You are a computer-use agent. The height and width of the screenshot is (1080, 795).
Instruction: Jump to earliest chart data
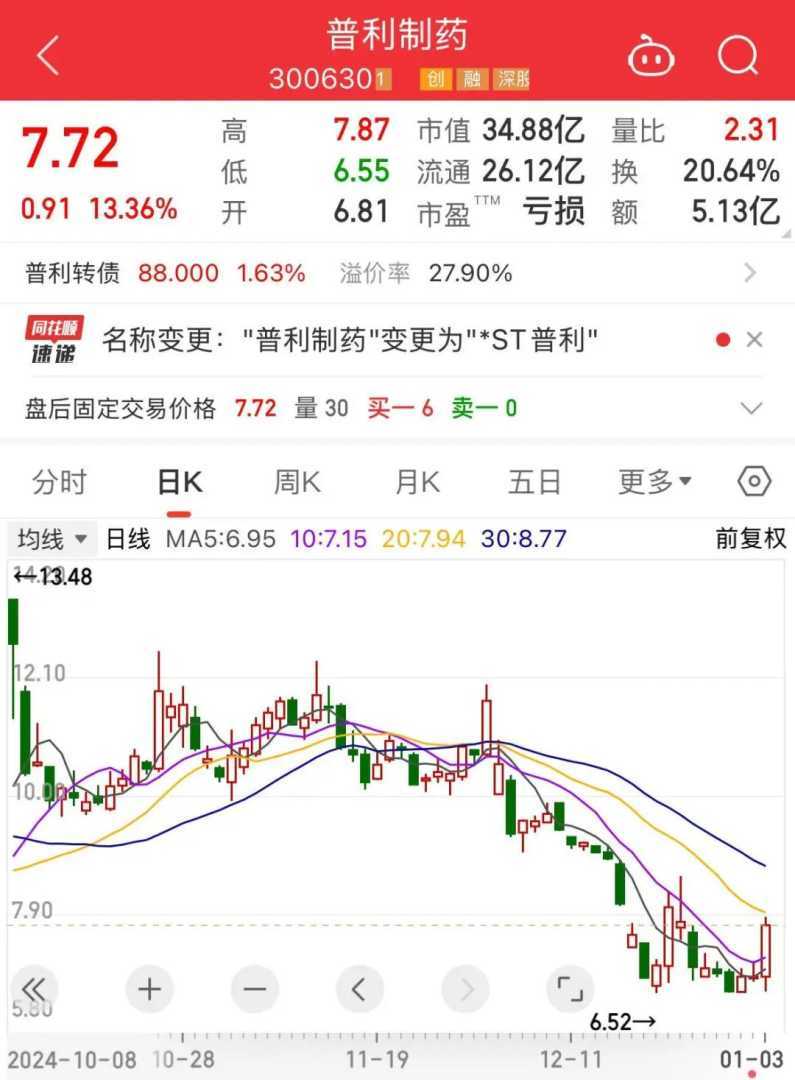(x=34, y=990)
